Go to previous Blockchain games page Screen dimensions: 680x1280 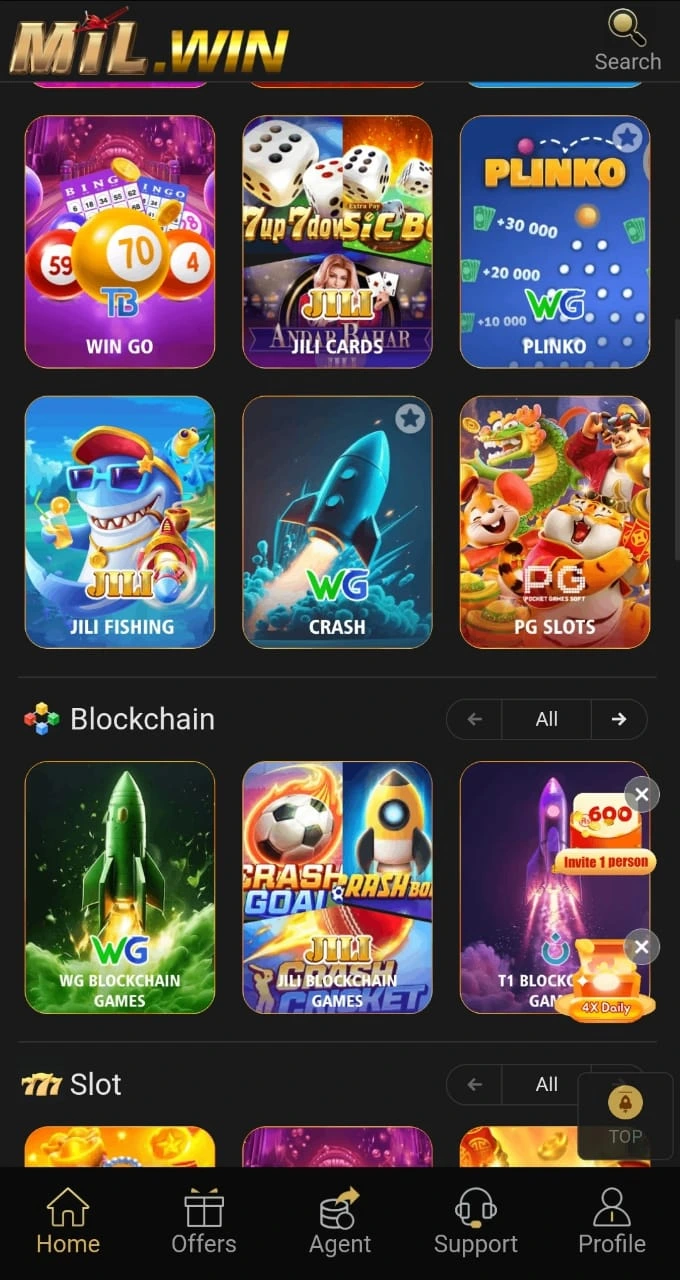point(474,719)
